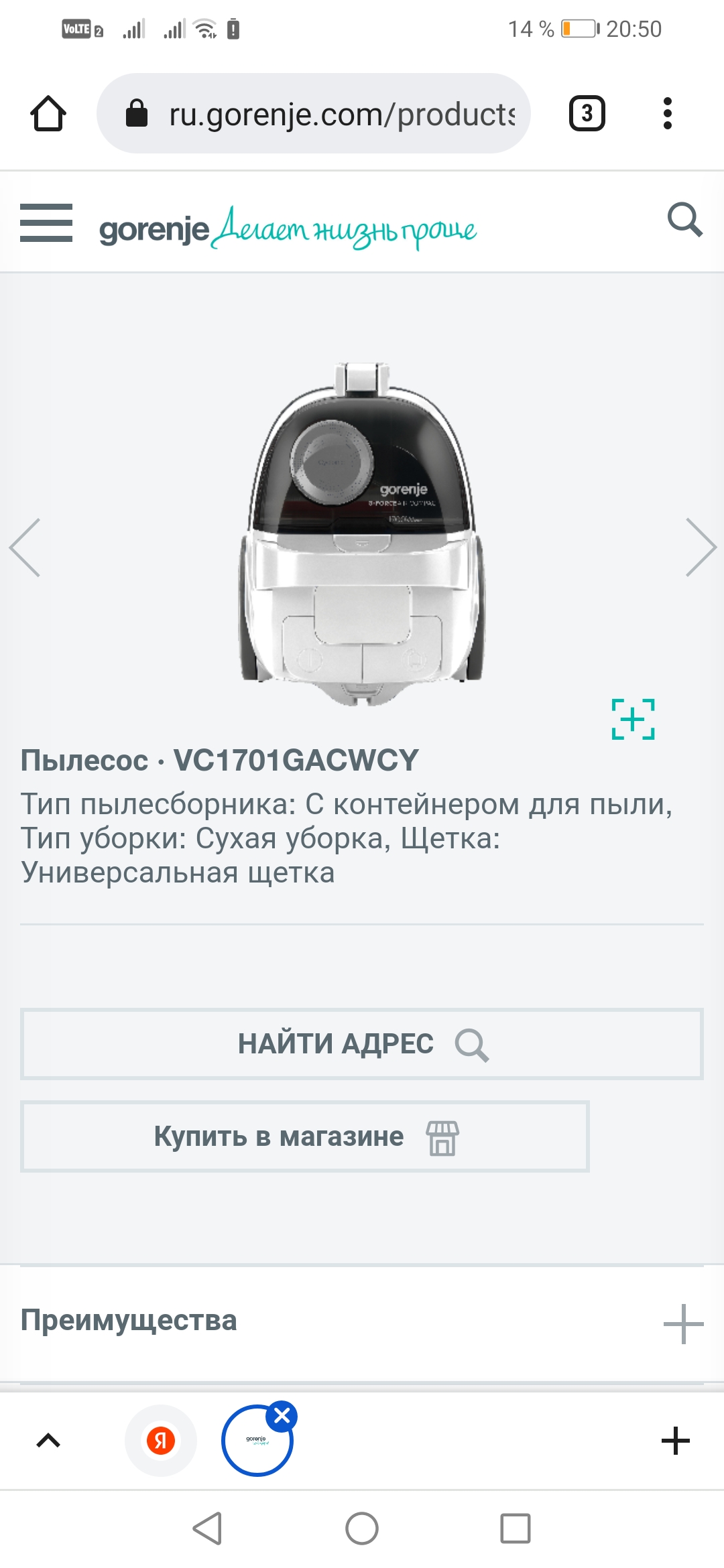This screenshot has height=1568, width=724.
Task: Enlarge the vacuum cleaner image
Action: (633, 719)
